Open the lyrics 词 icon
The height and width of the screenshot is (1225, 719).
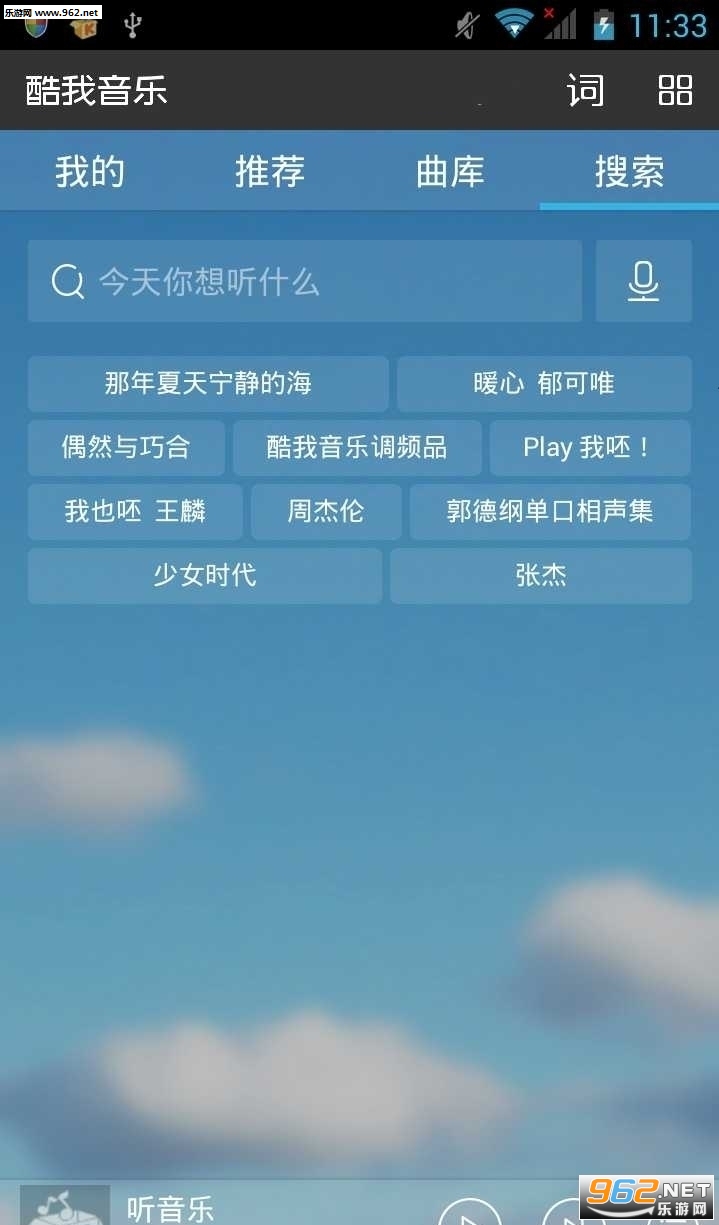(x=585, y=90)
